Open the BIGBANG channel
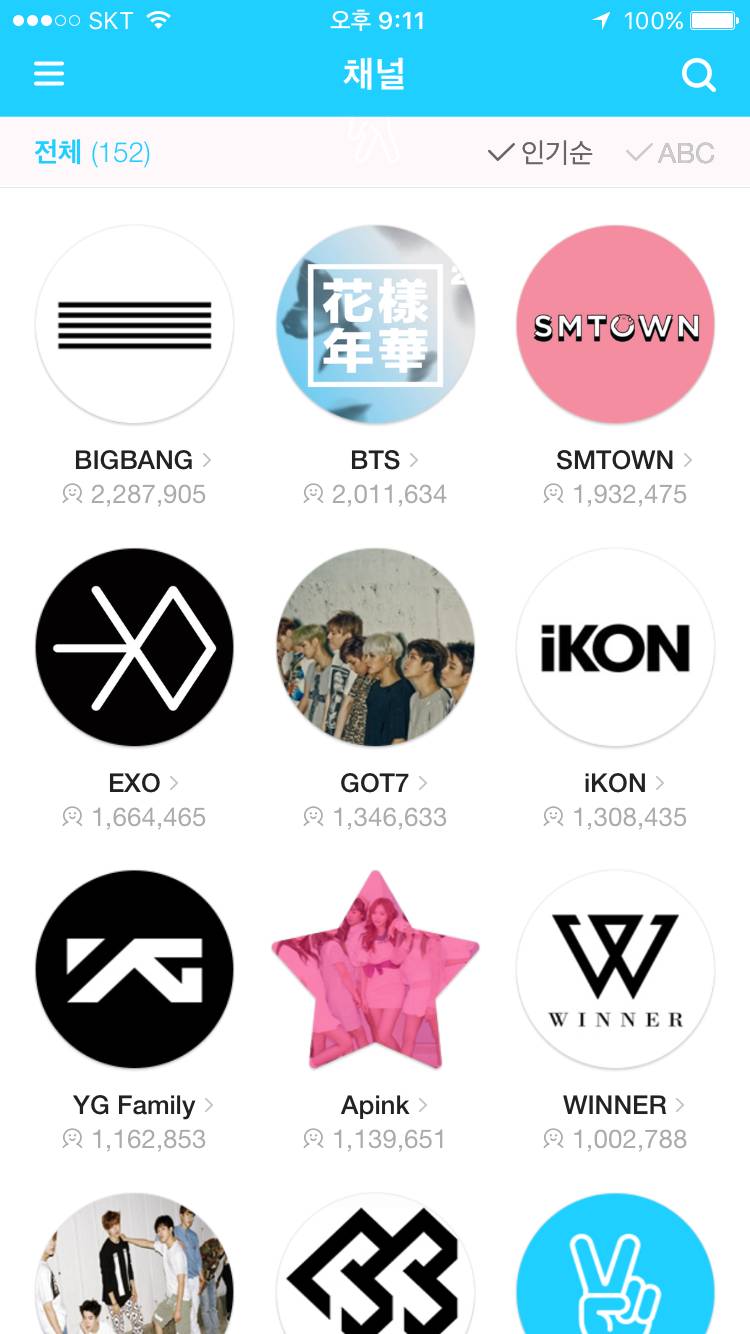750x1334 pixels. (x=134, y=325)
